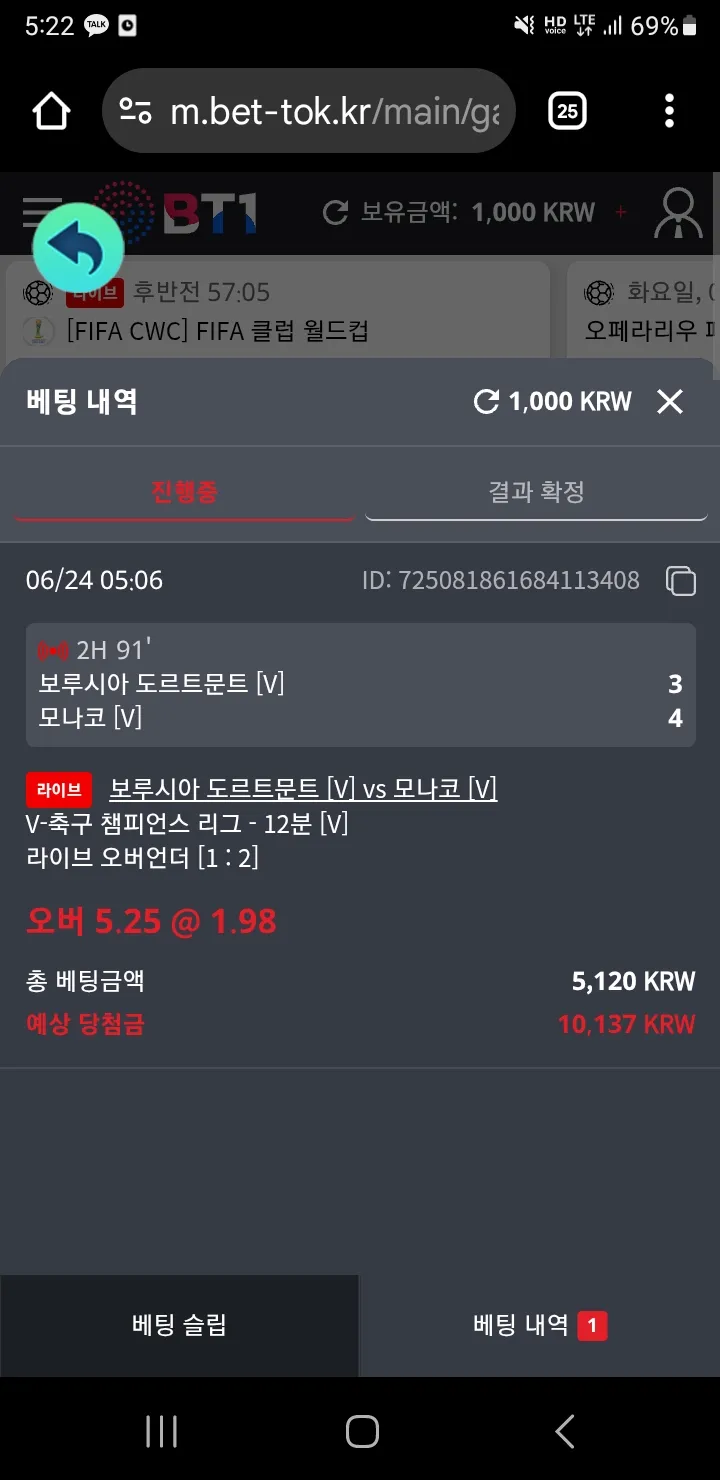Go back with the system back button

pyautogui.click(x=565, y=1432)
